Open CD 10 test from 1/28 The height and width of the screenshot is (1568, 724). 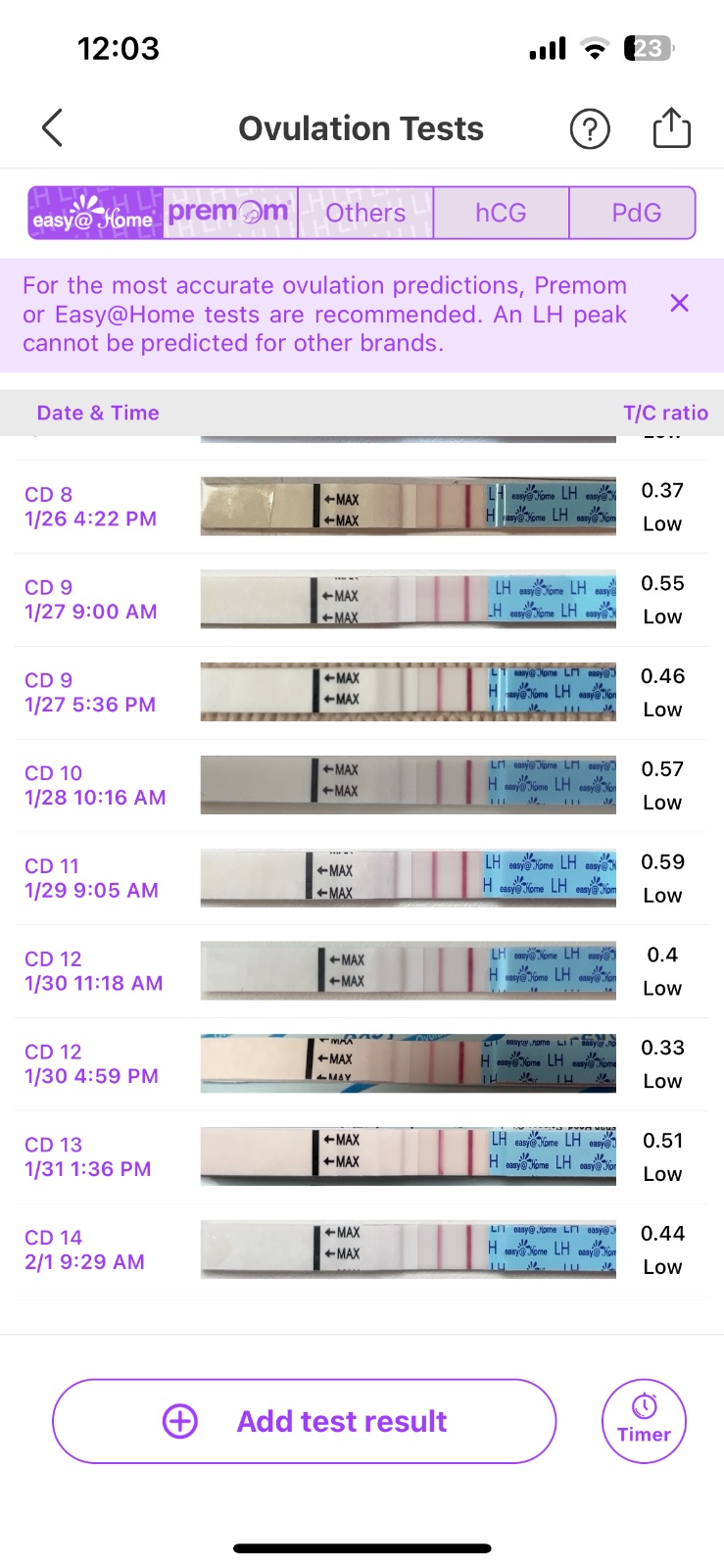coord(362,785)
